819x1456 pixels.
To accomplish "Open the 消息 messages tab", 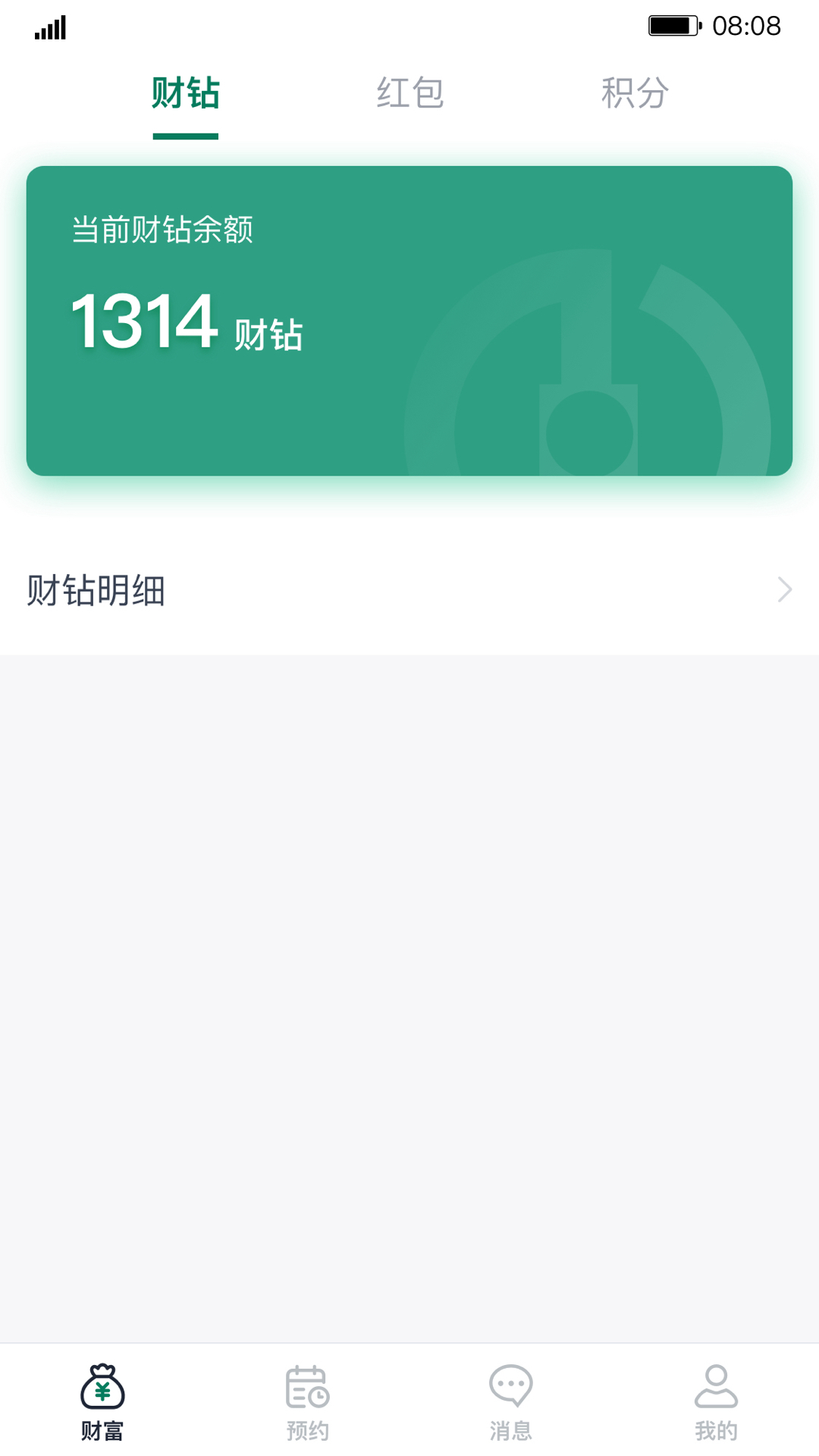I will pyautogui.click(x=510, y=1401).
